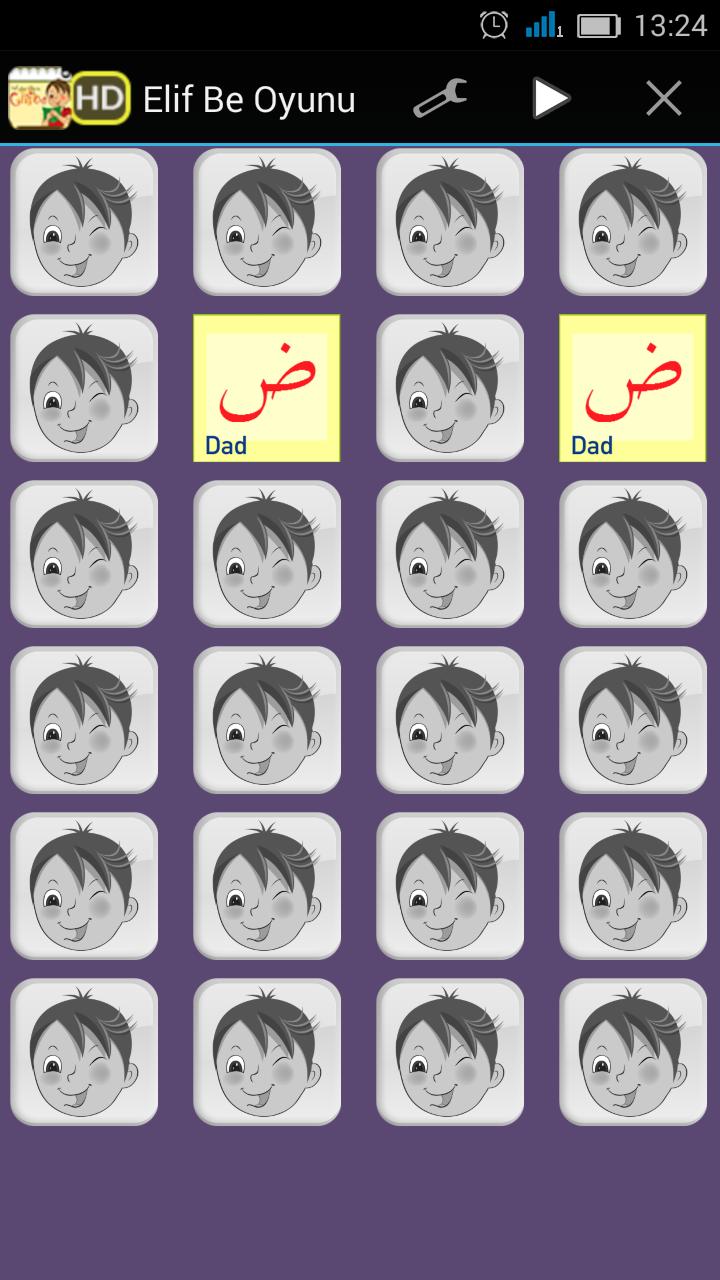The height and width of the screenshot is (1280, 720).
Task: Flip the bottom-right face card
Action: [632, 1052]
